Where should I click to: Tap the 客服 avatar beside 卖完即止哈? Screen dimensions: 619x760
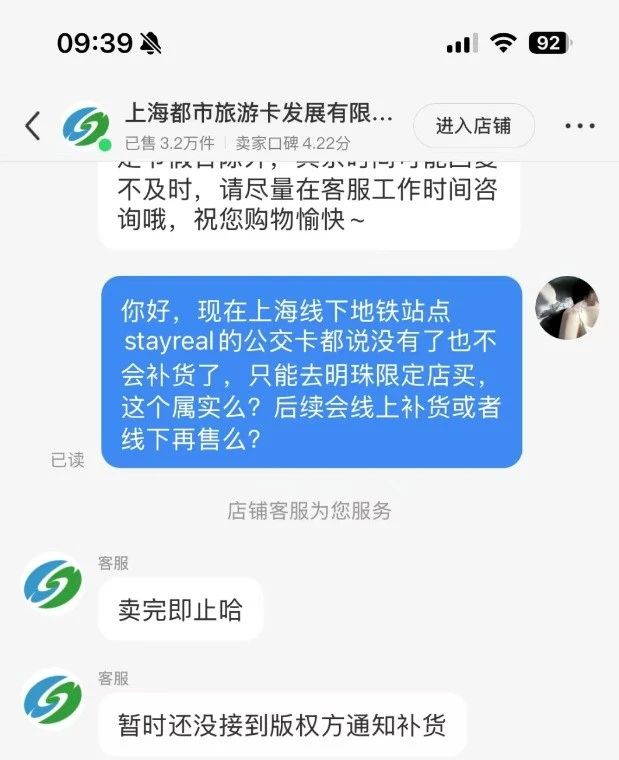[x=53, y=582]
